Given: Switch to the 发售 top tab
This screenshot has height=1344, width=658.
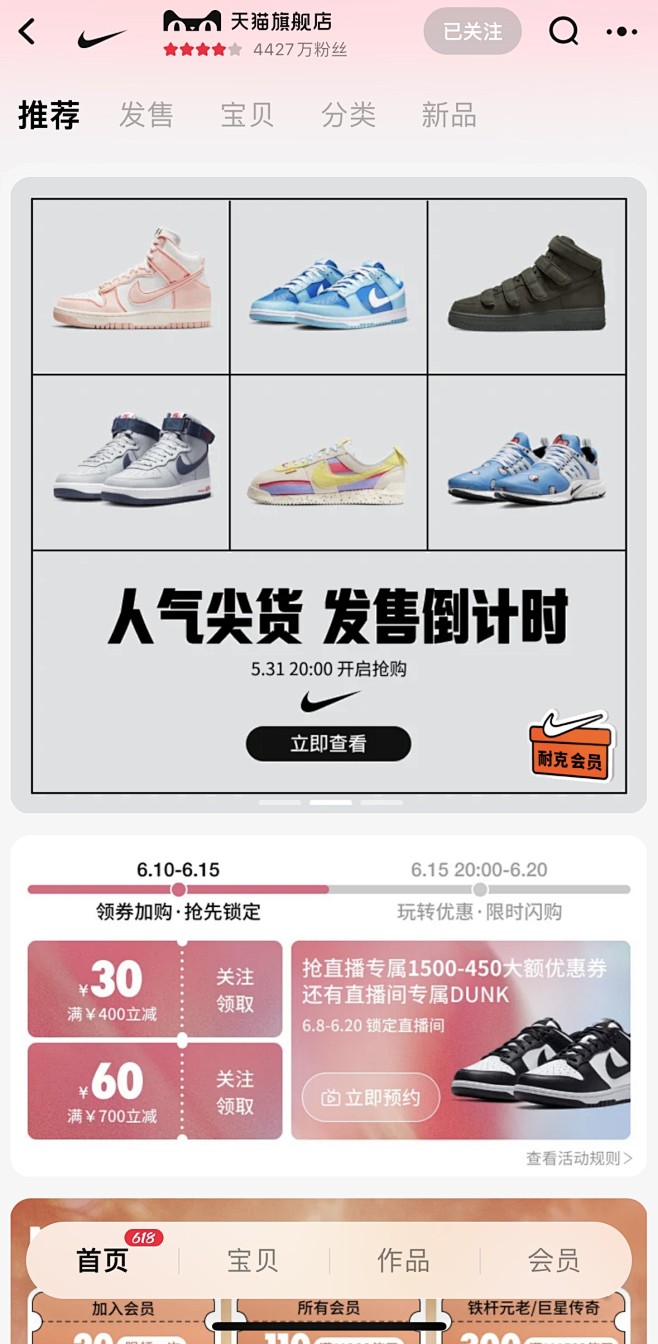Looking at the screenshot, I should [x=146, y=115].
